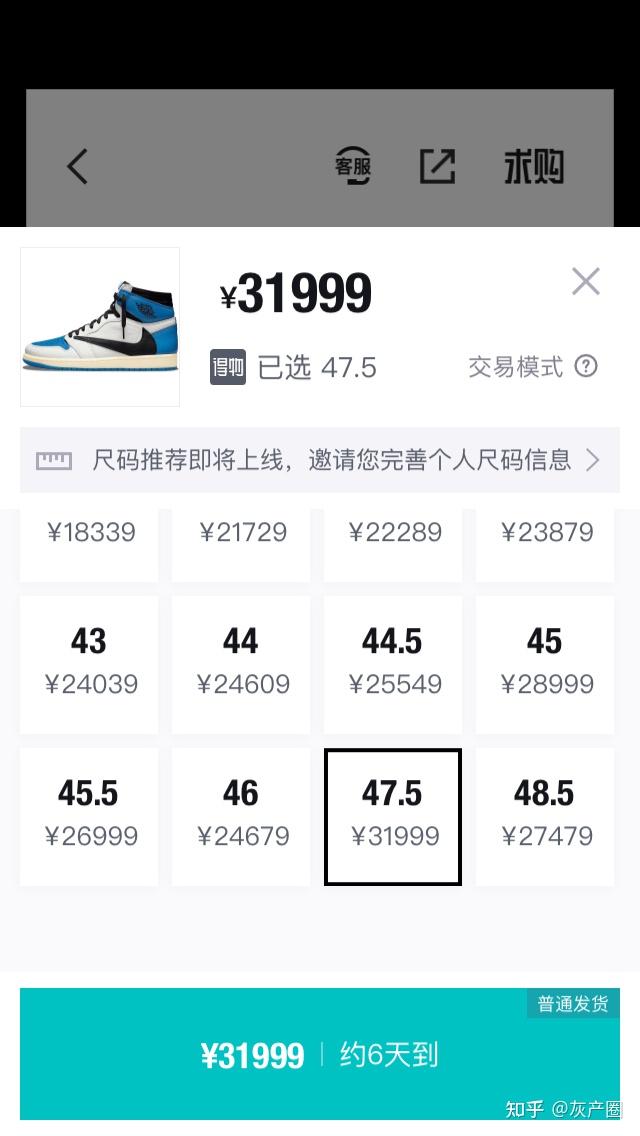The width and height of the screenshot is (640, 1136).
Task: Tap size 46 priced ¥24679
Action: (241, 816)
